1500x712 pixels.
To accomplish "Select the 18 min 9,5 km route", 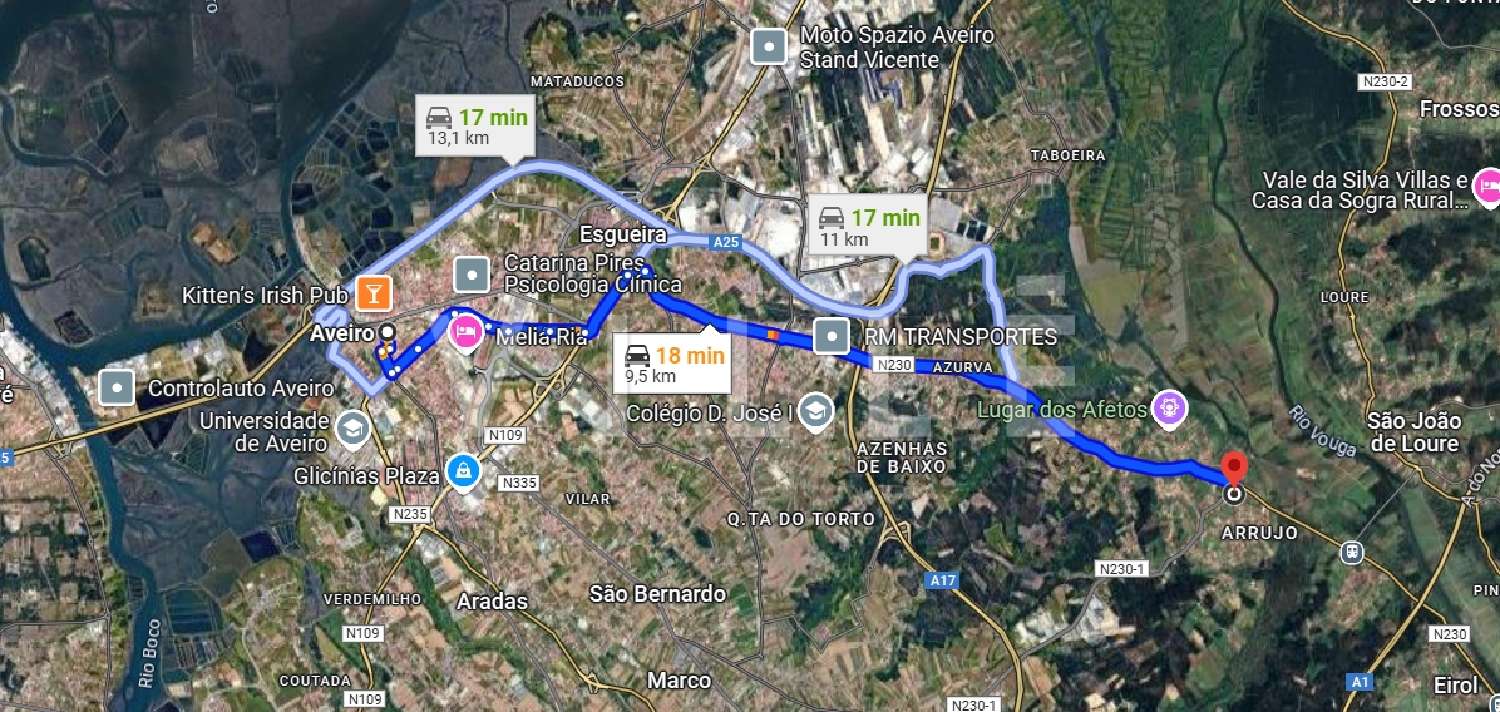I will (x=673, y=365).
